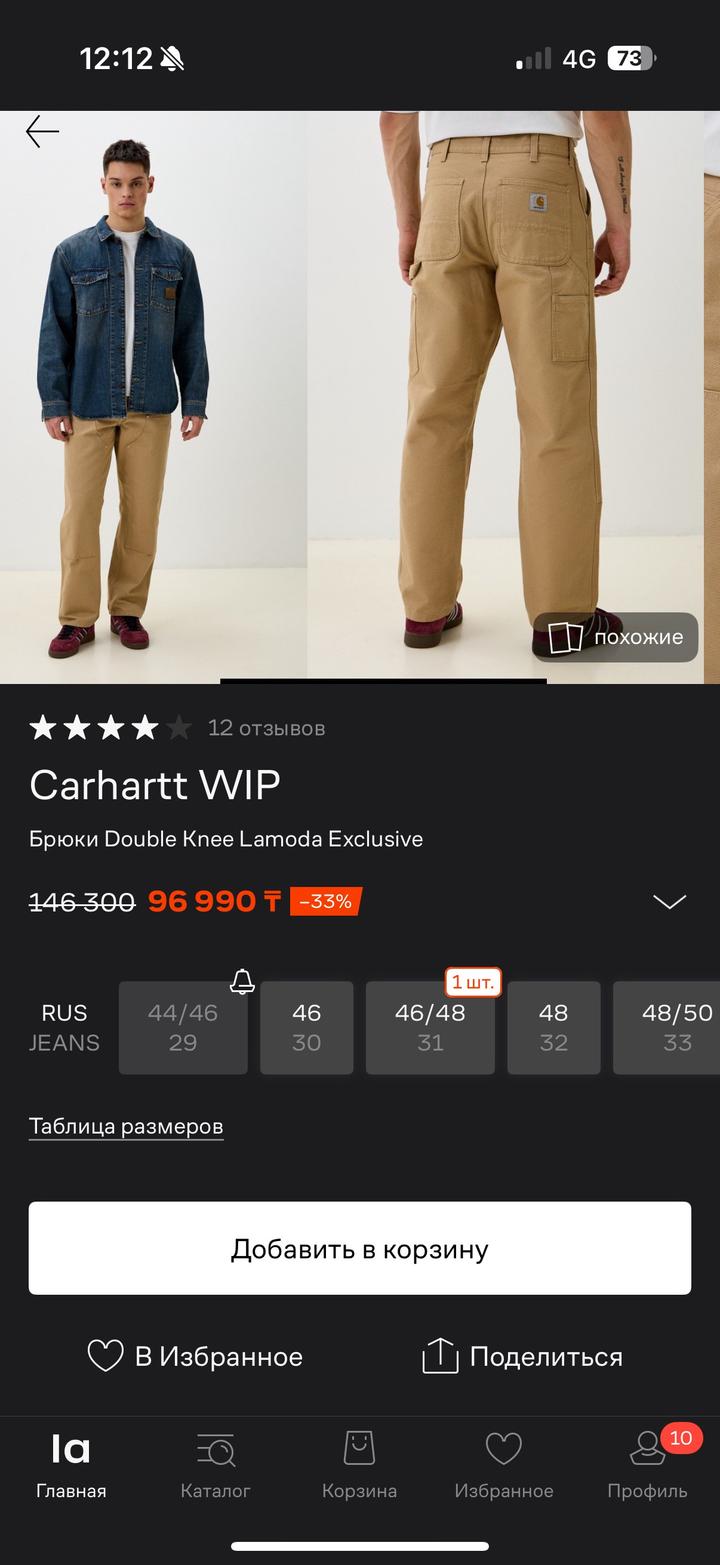Viewport: 720px width, 1565px height.
Task: Select size 46 (30)
Action: tap(306, 1027)
